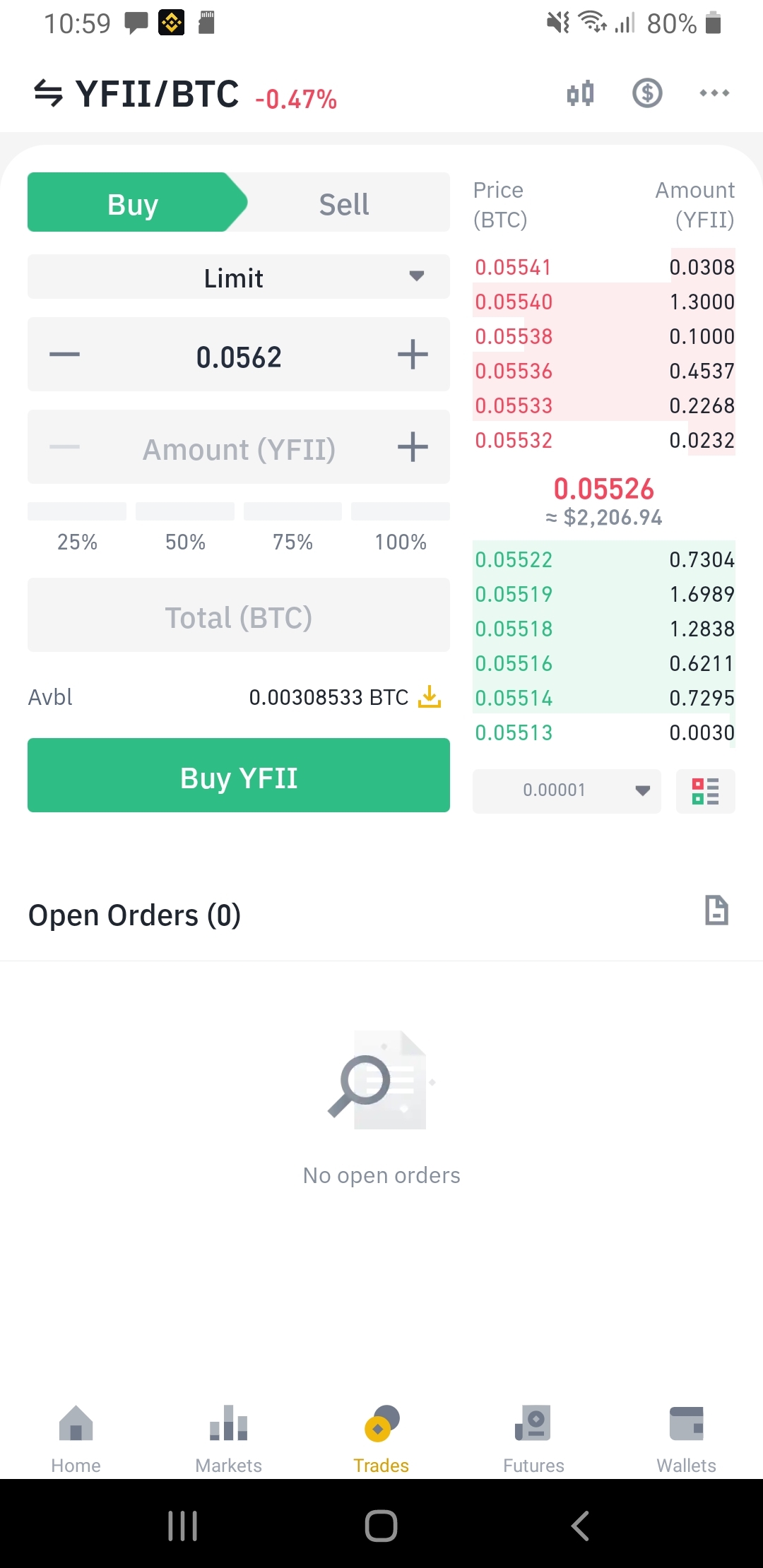Open order history document icon
Viewport: 763px width, 1568px height.
(716, 910)
